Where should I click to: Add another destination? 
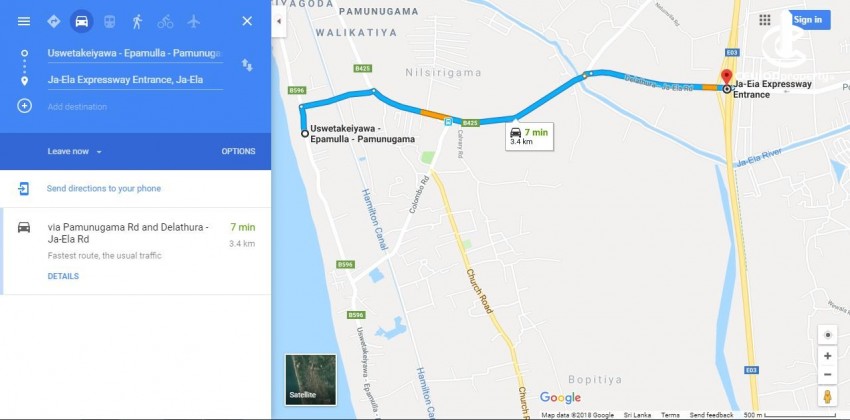pyautogui.click(x=77, y=106)
